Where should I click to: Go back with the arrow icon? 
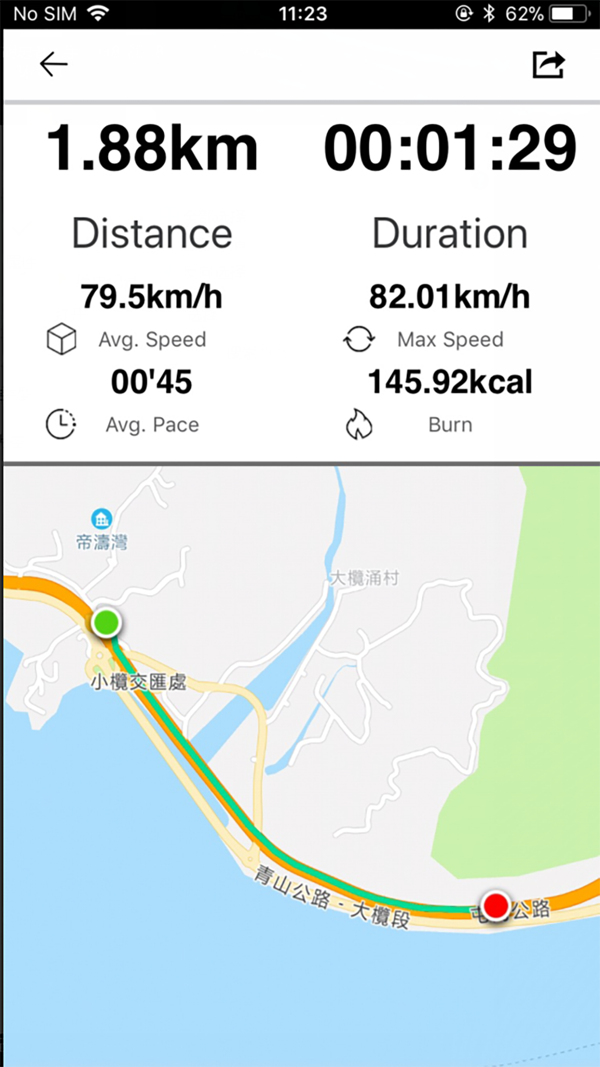pyautogui.click(x=54, y=65)
